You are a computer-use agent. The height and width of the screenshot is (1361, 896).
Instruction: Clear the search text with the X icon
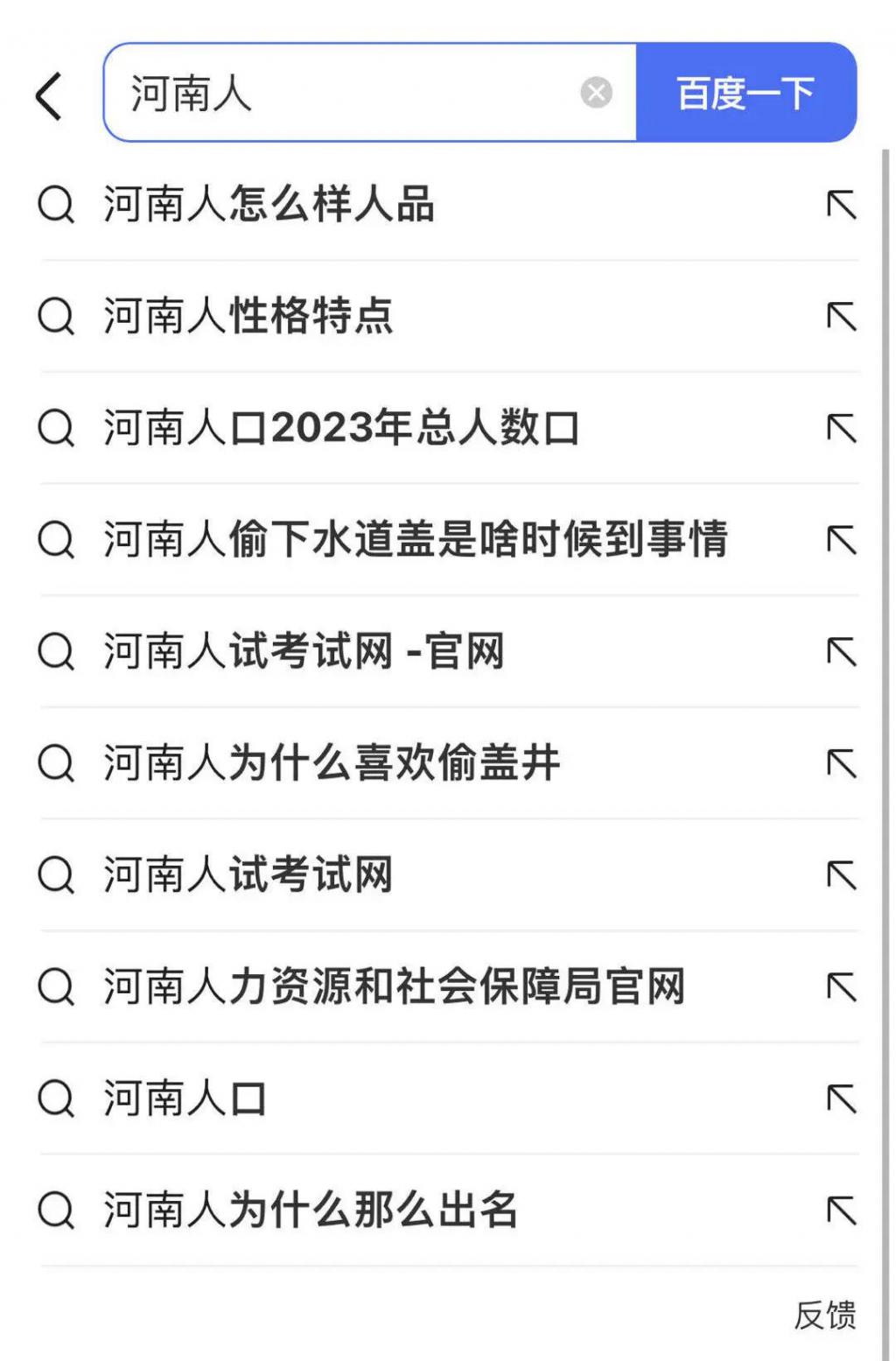[x=596, y=93]
